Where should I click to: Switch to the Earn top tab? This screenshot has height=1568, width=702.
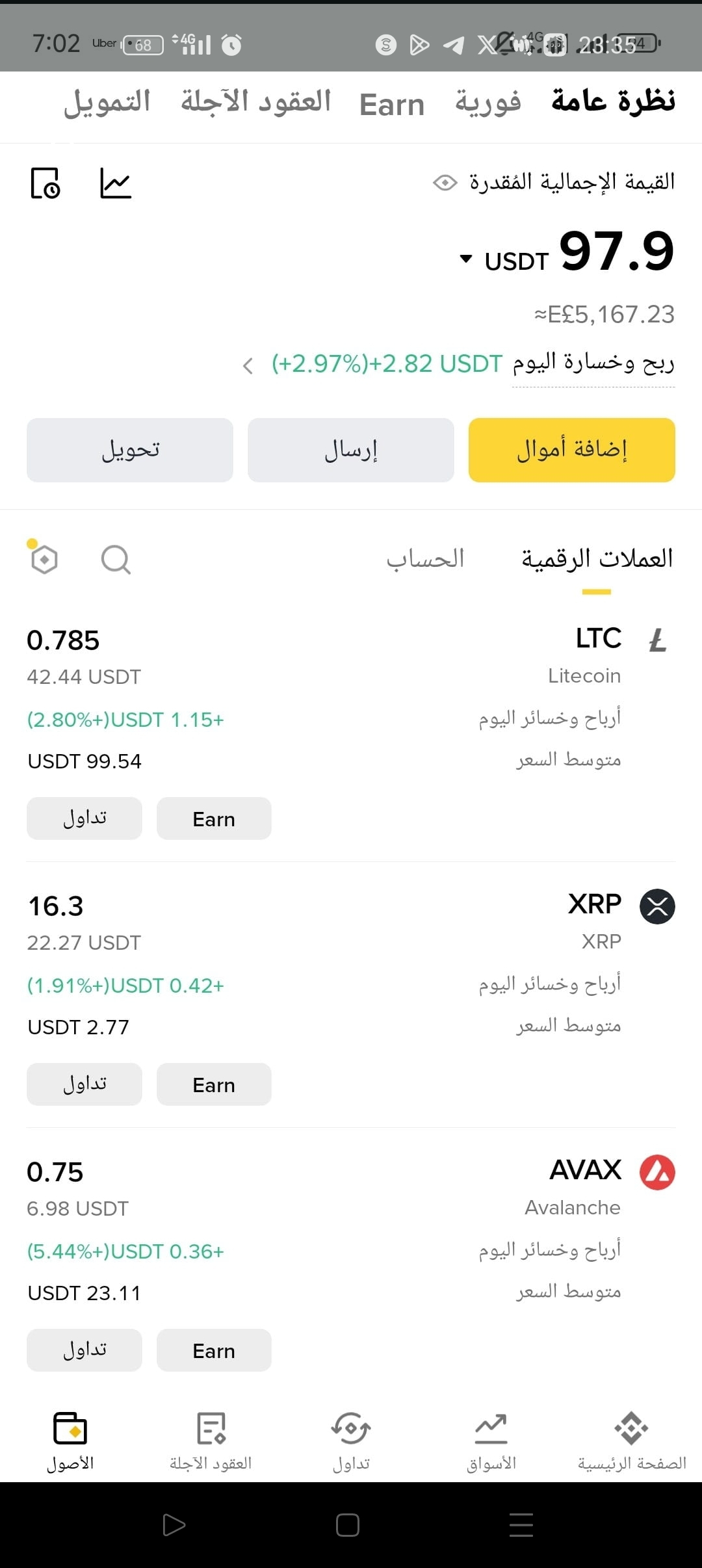tap(391, 104)
